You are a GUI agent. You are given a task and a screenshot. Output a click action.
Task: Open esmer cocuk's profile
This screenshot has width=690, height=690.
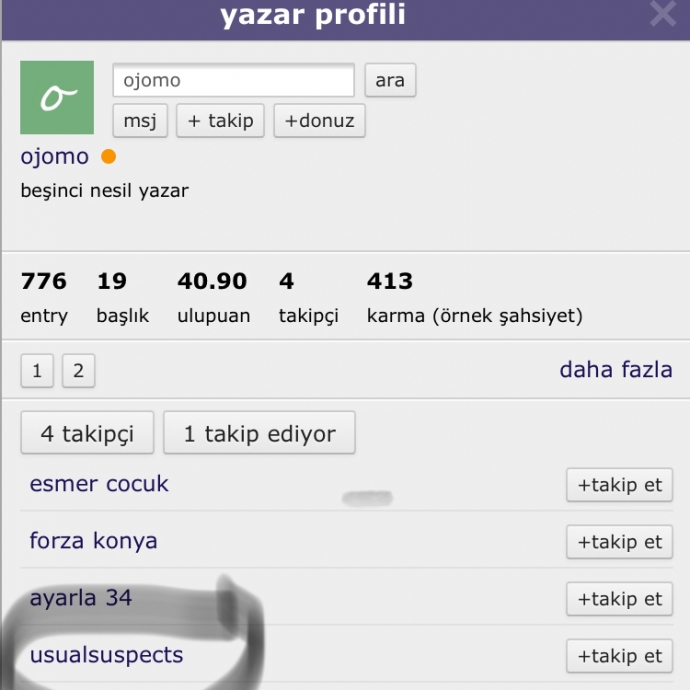(99, 484)
